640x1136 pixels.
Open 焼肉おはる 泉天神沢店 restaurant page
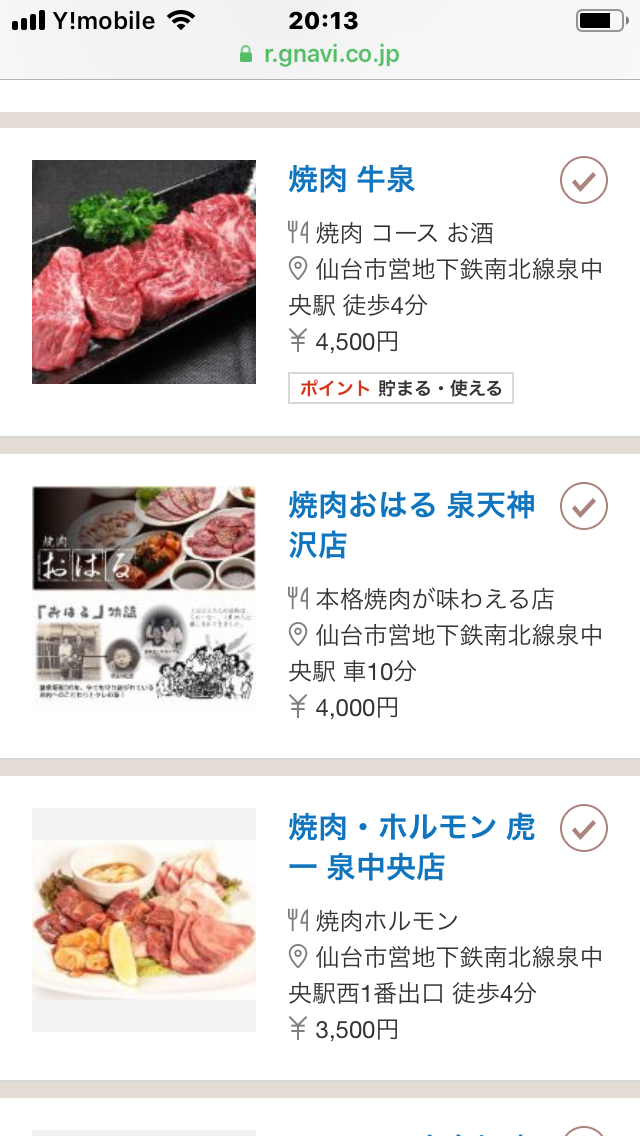(412, 525)
